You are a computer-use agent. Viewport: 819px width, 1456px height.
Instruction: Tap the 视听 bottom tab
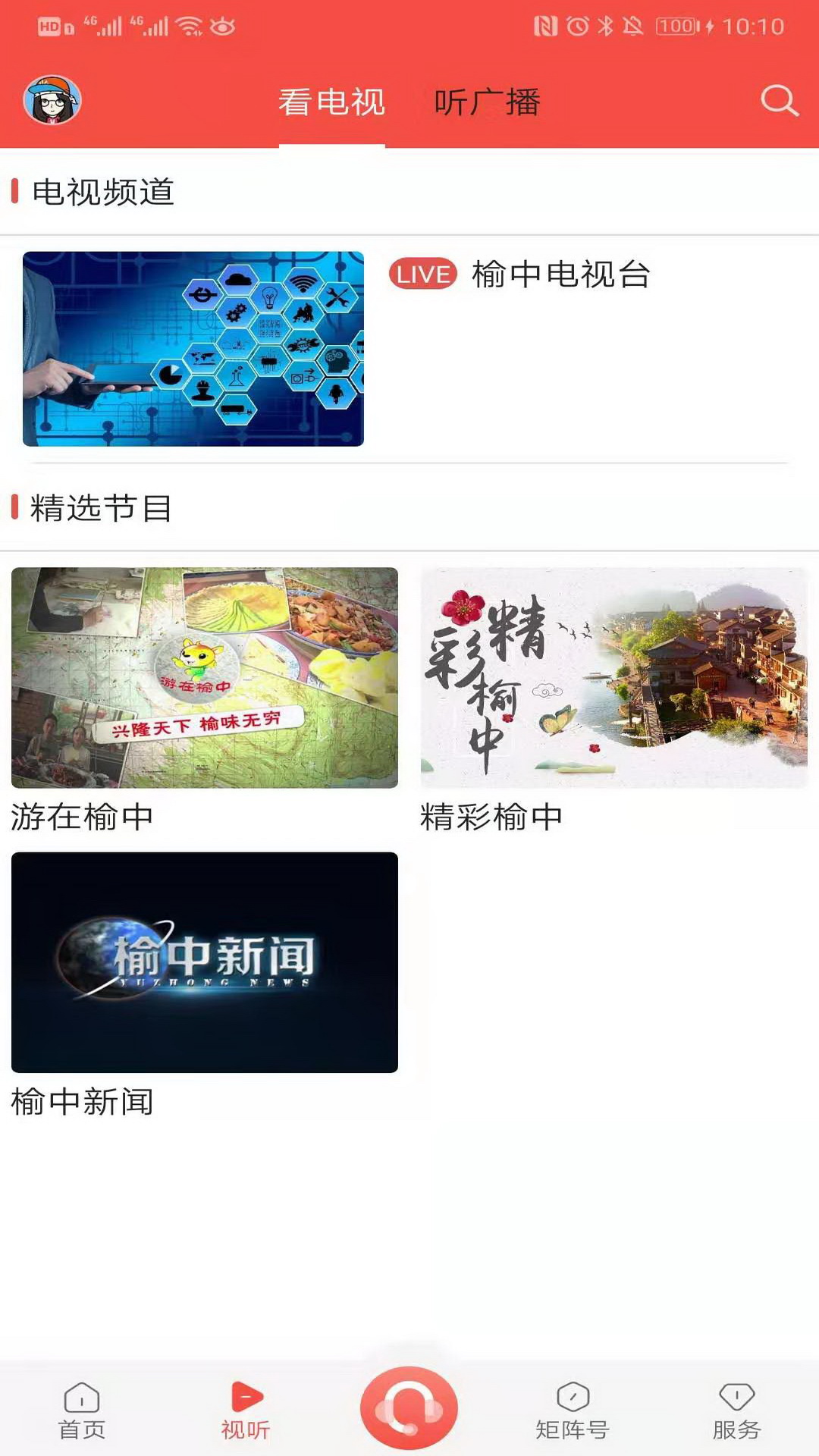click(x=246, y=1410)
